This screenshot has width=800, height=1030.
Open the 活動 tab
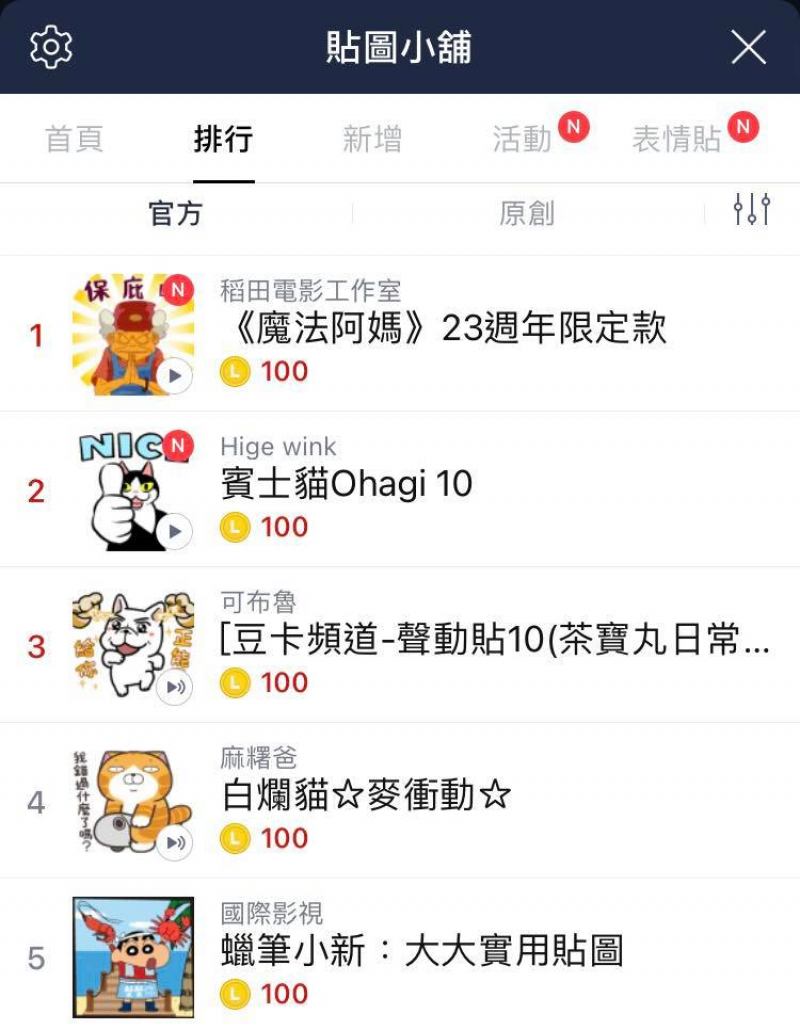click(522, 139)
